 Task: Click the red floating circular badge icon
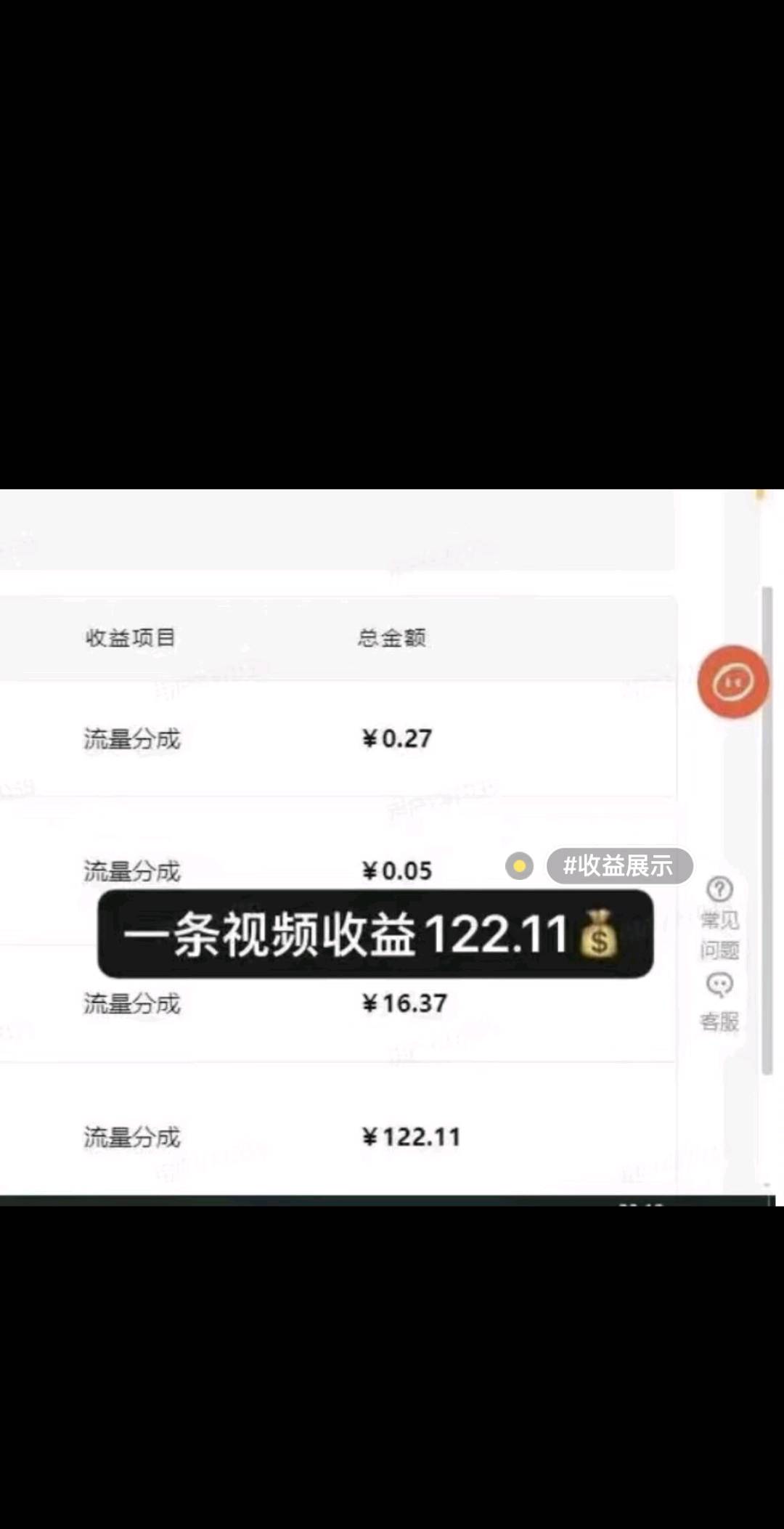pos(733,681)
